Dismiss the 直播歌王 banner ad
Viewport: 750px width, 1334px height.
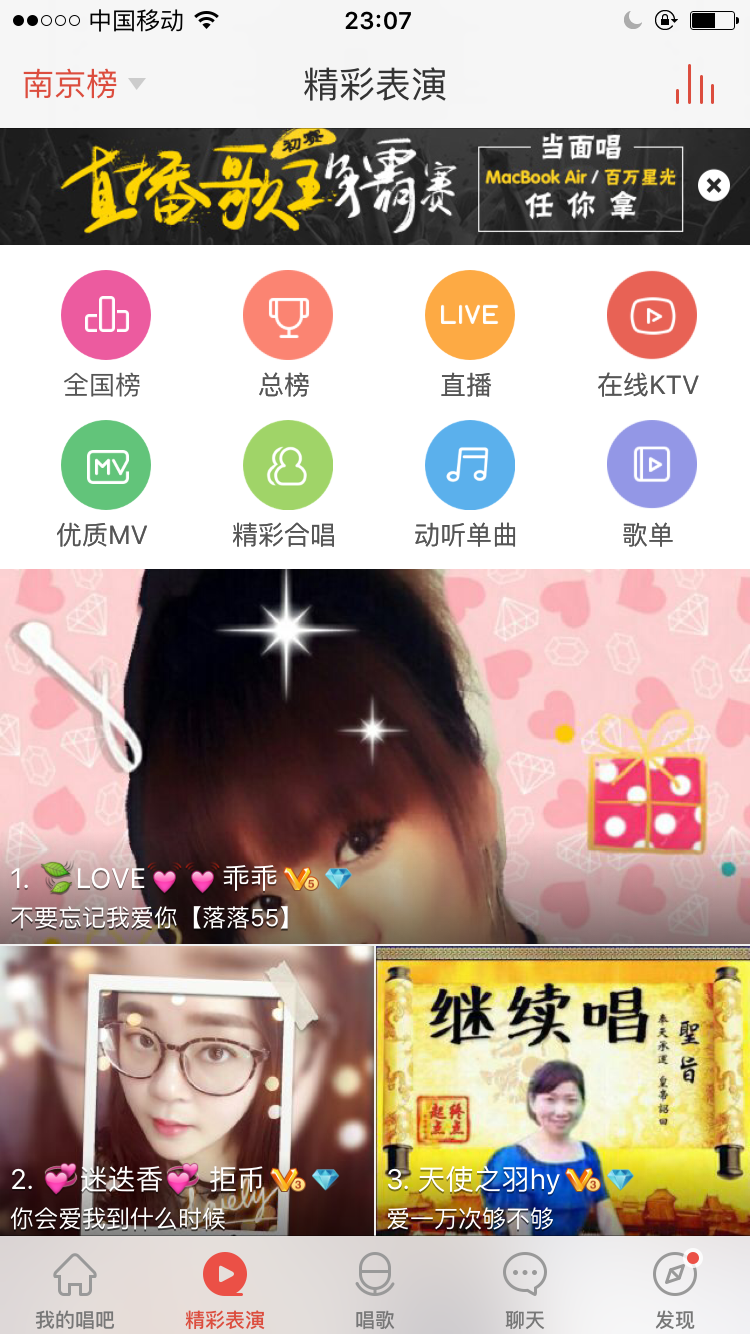(713, 185)
